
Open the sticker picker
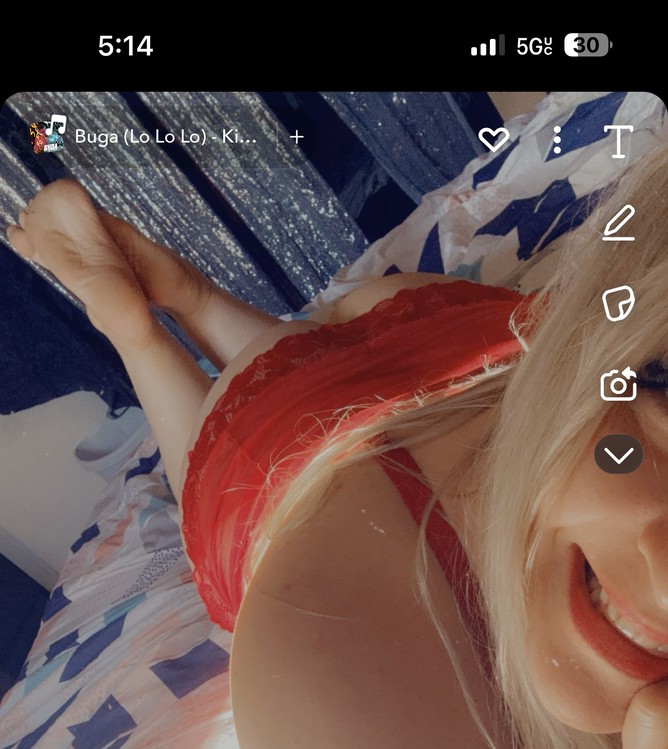pyautogui.click(x=619, y=303)
